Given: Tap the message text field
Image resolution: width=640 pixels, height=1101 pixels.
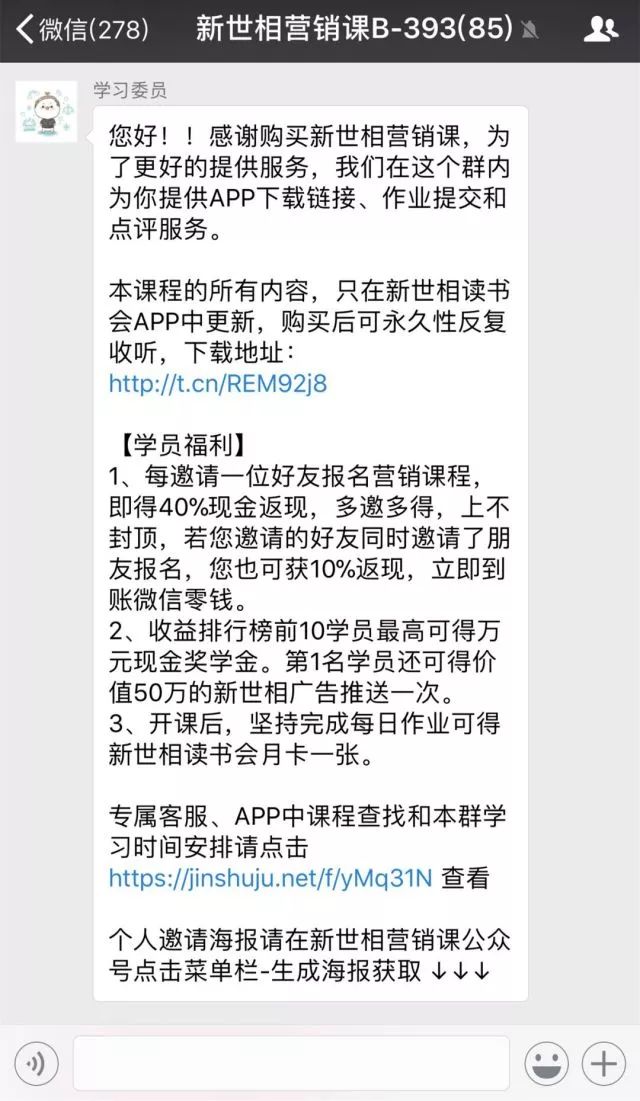Looking at the screenshot, I should point(290,1063).
